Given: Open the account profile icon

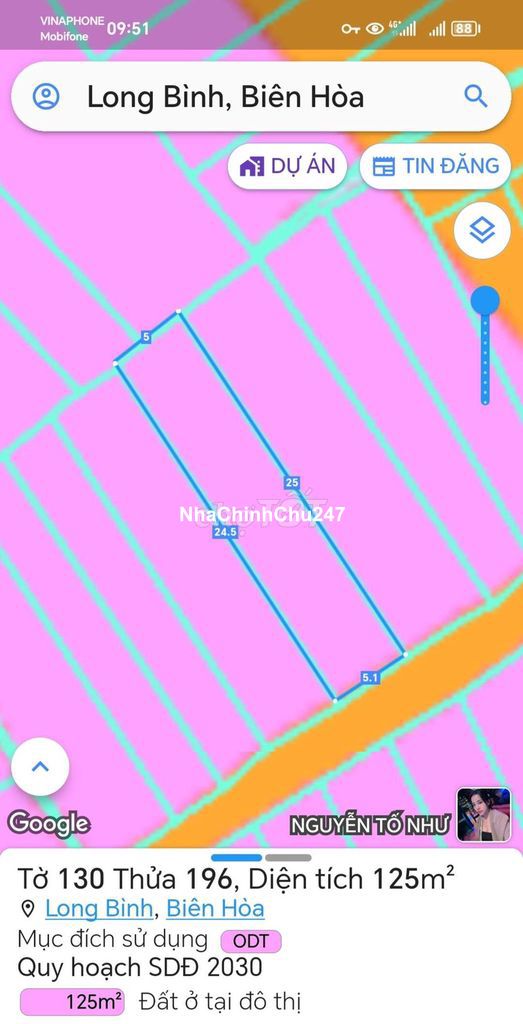Looking at the screenshot, I should coord(46,97).
